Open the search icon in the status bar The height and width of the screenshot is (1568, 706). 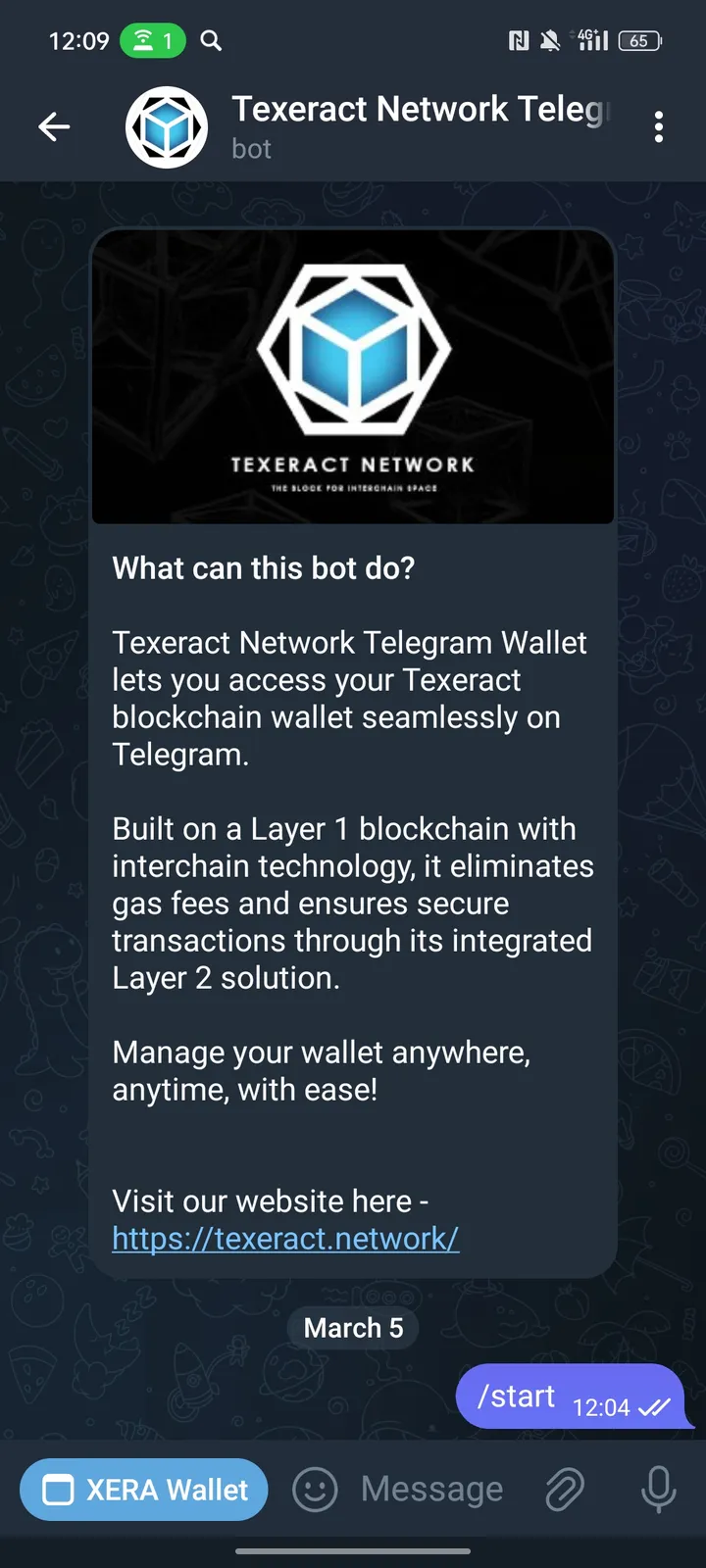point(210,41)
